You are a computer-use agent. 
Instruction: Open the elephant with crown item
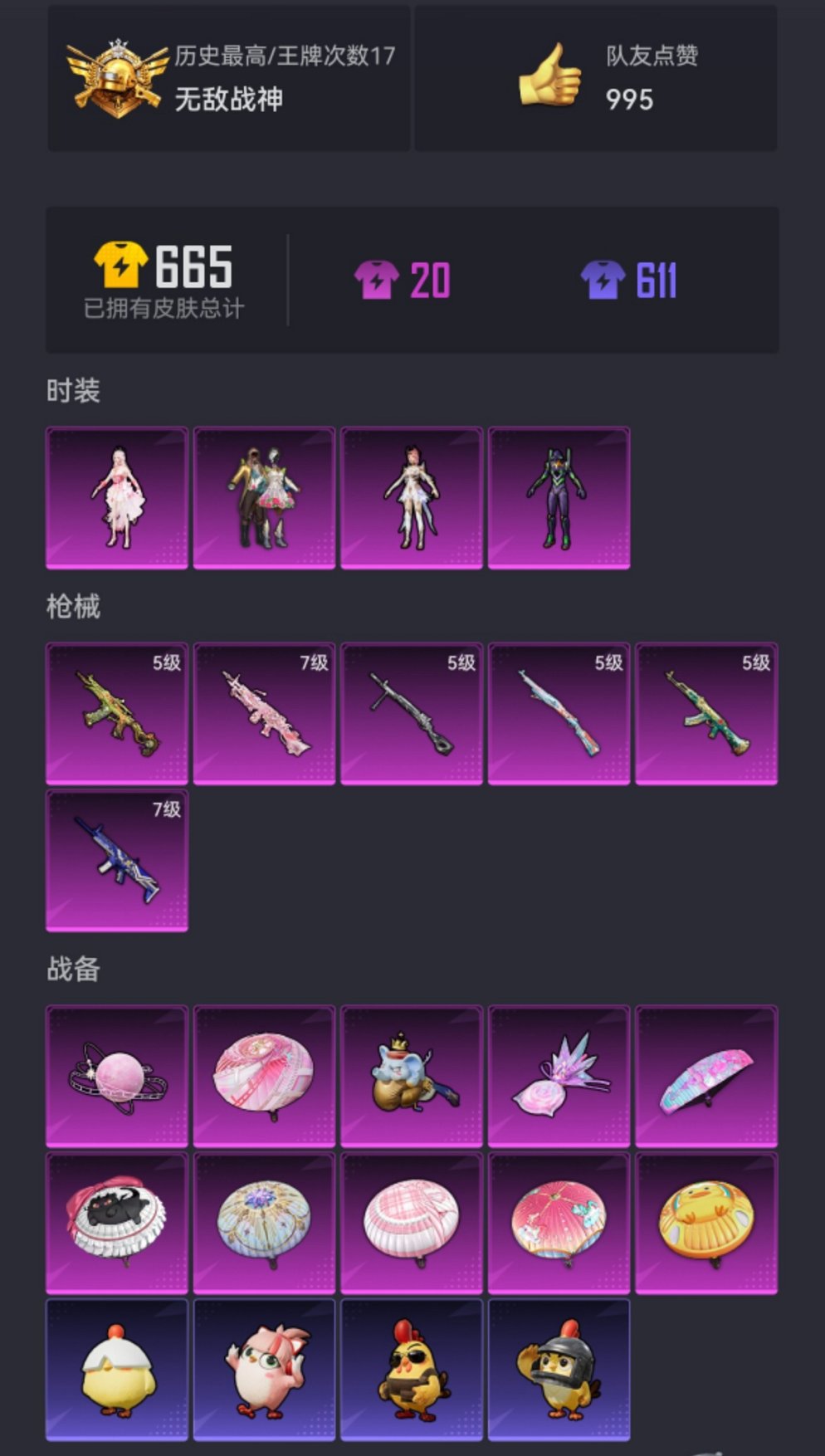coord(412,1076)
